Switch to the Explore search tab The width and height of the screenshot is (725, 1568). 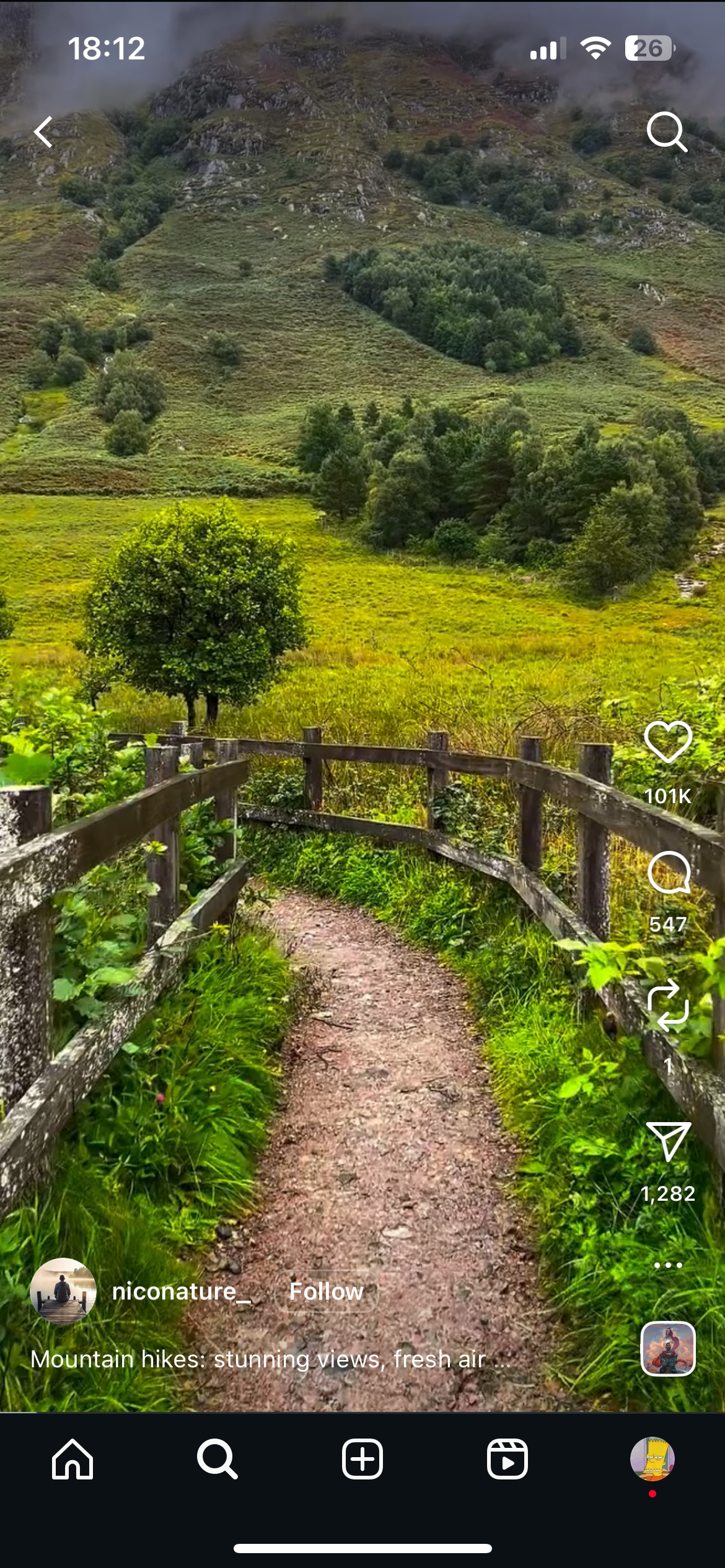coord(217,1459)
